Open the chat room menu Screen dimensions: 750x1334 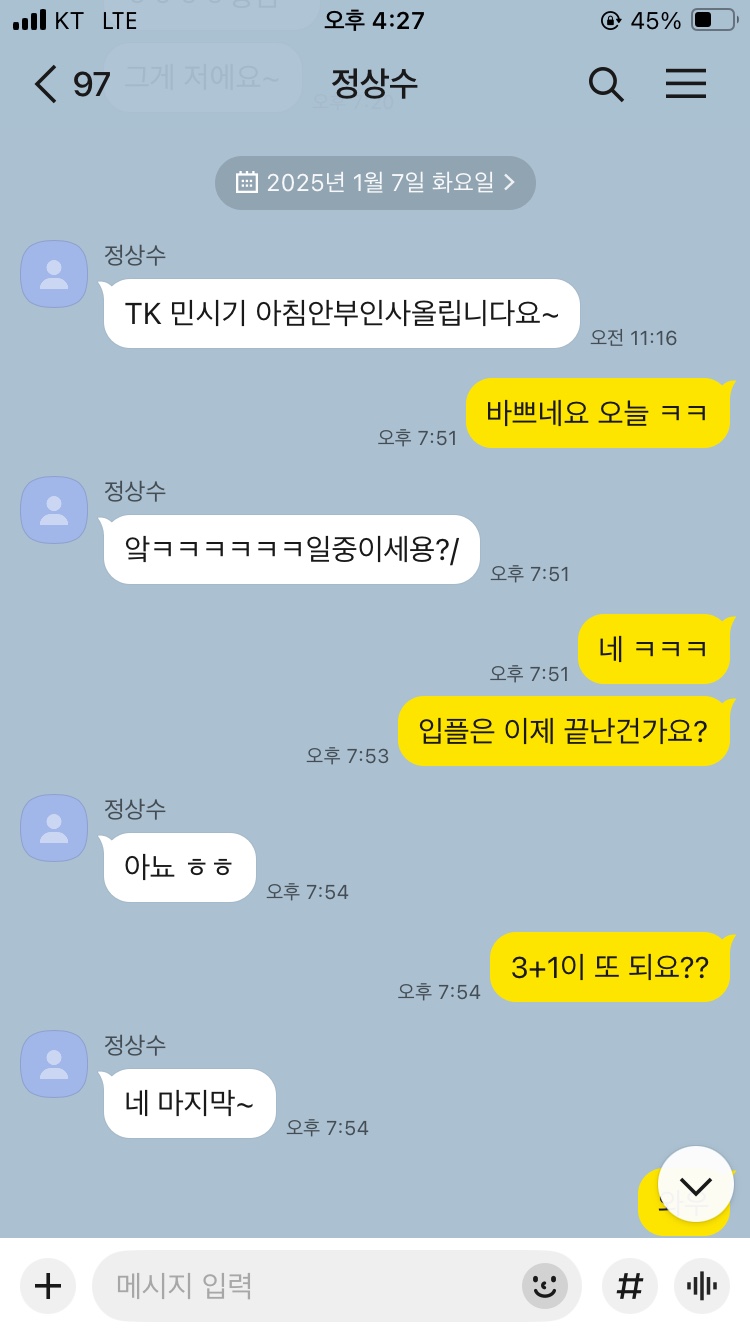click(x=686, y=85)
